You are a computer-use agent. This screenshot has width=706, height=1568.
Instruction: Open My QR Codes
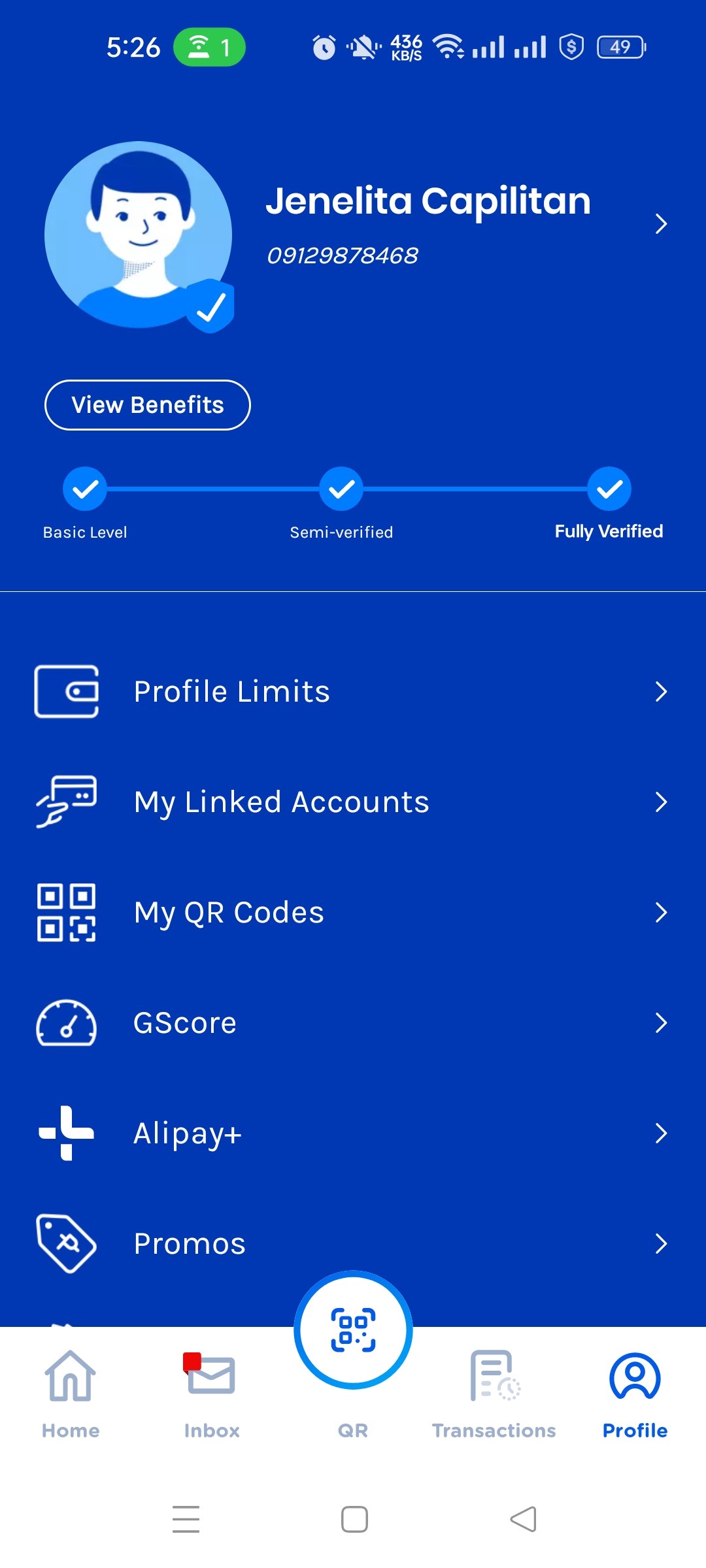coord(353,912)
